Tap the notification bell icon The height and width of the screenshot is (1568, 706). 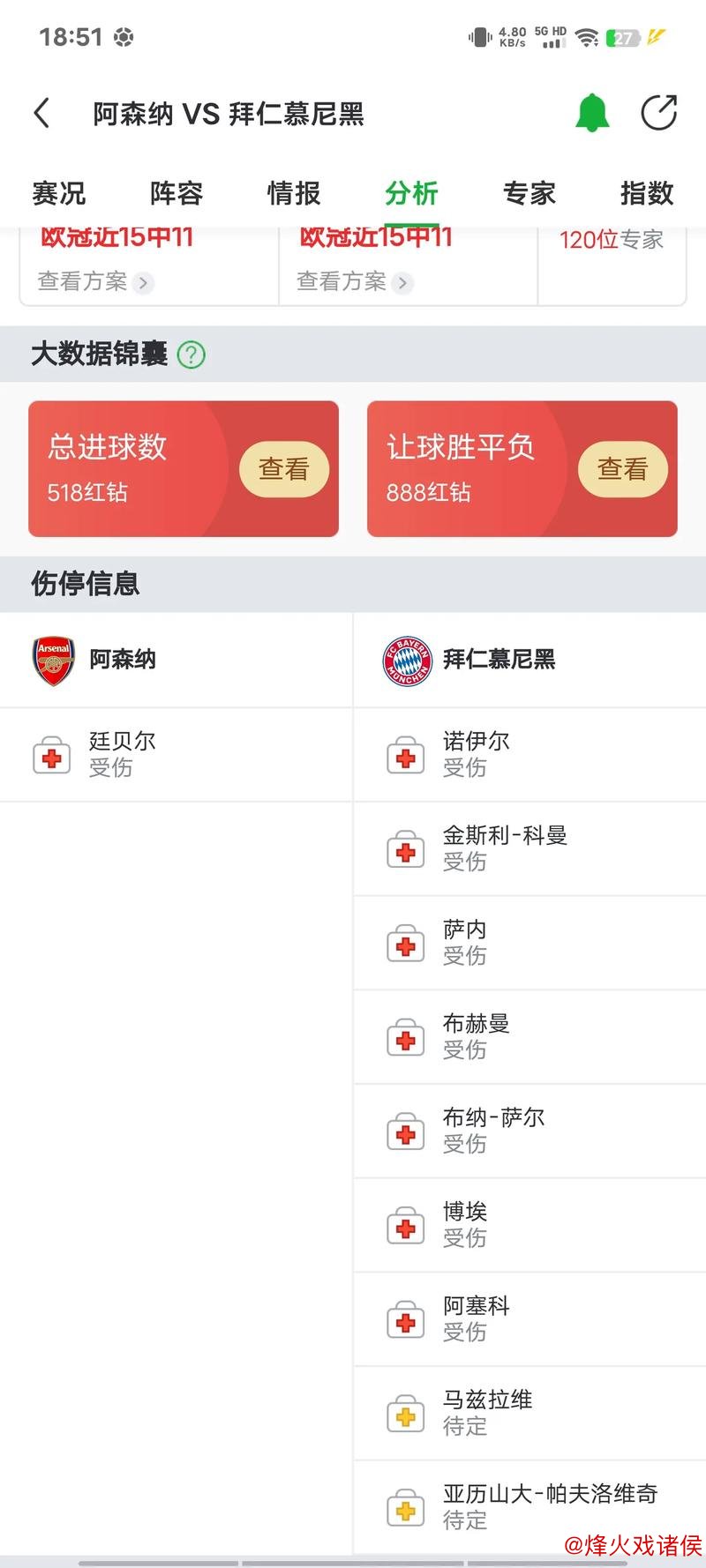591,113
